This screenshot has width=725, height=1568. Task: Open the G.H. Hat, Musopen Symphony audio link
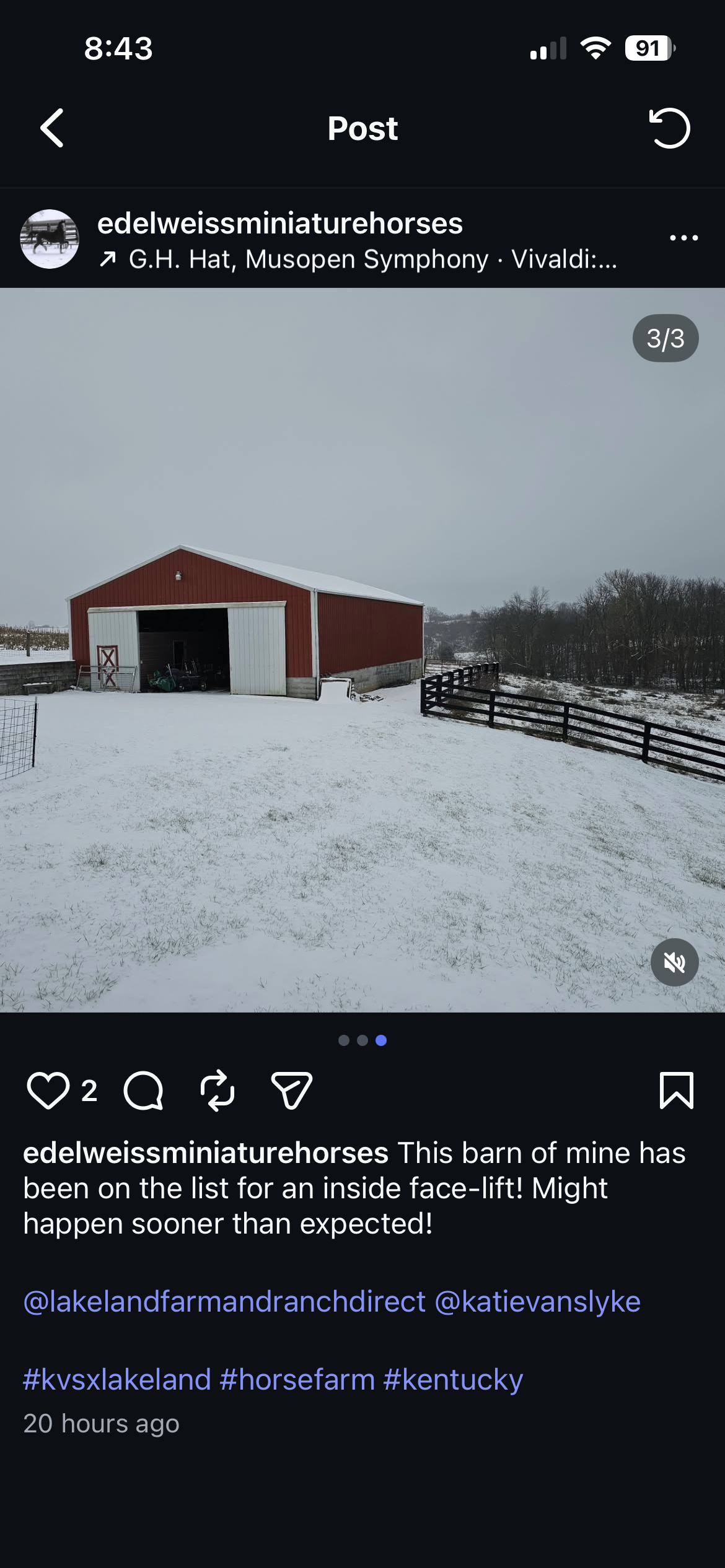pyautogui.click(x=372, y=259)
